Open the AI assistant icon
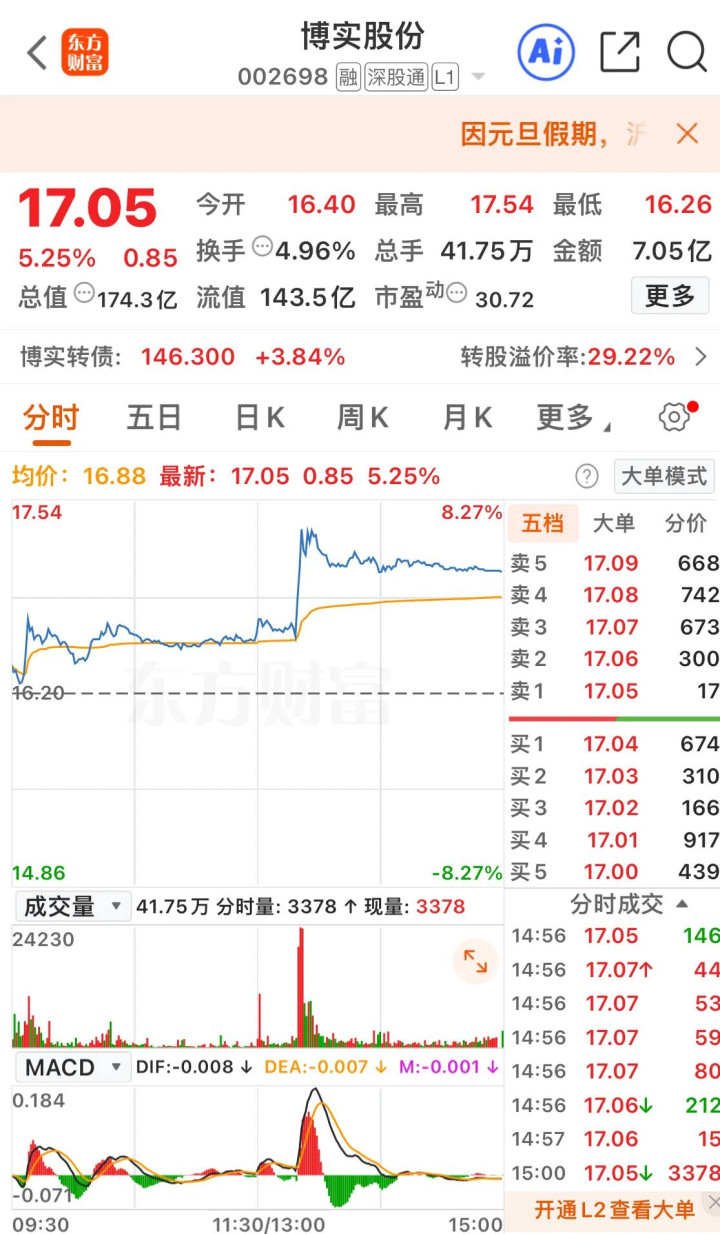The image size is (720, 1234). coord(546,52)
